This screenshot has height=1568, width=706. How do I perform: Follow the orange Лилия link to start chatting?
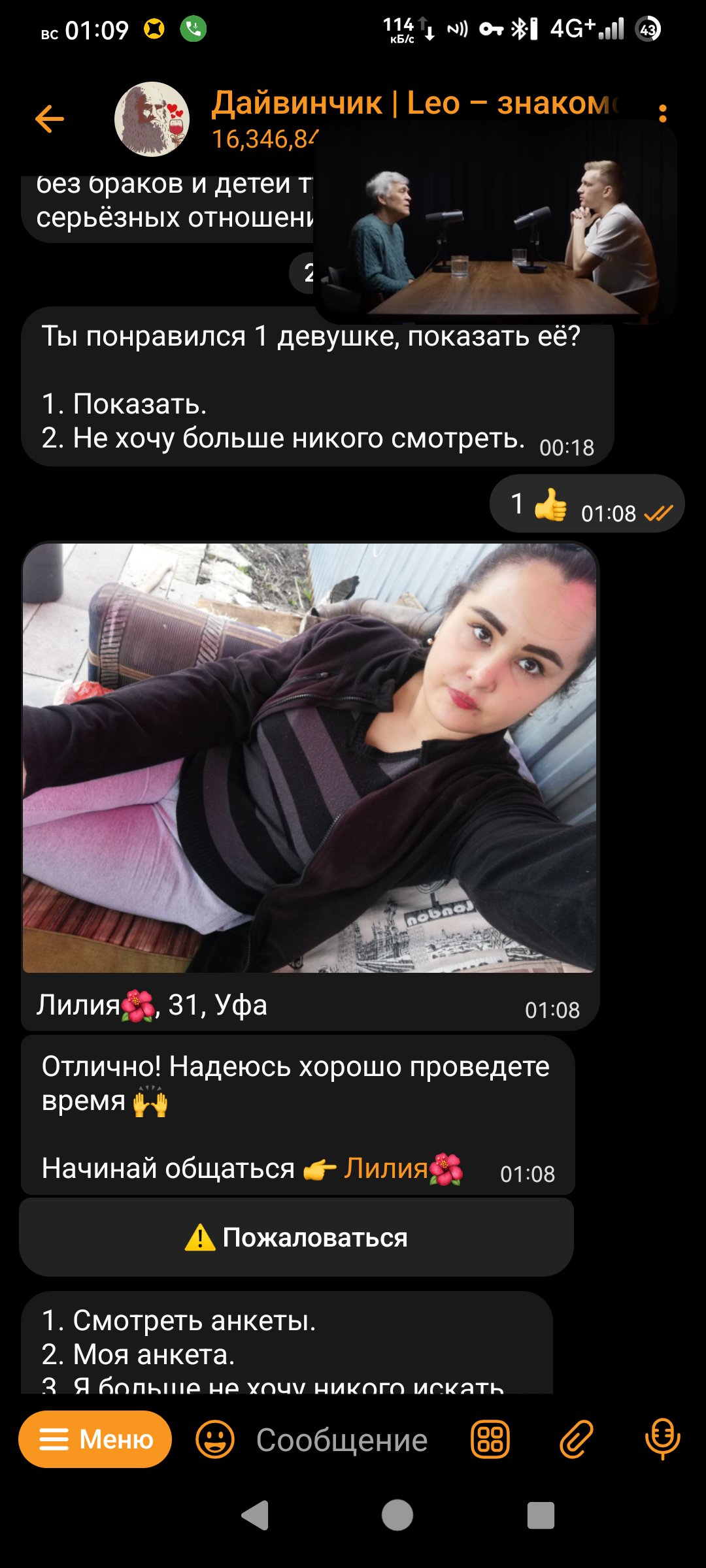tap(403, 1169)
